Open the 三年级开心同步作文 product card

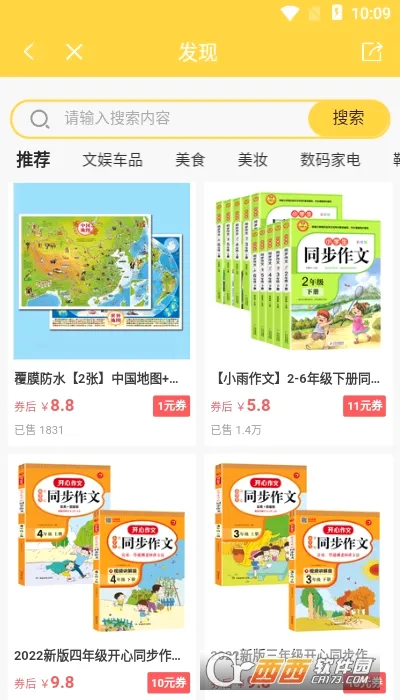pyautogui.click(x=298, y=577)
